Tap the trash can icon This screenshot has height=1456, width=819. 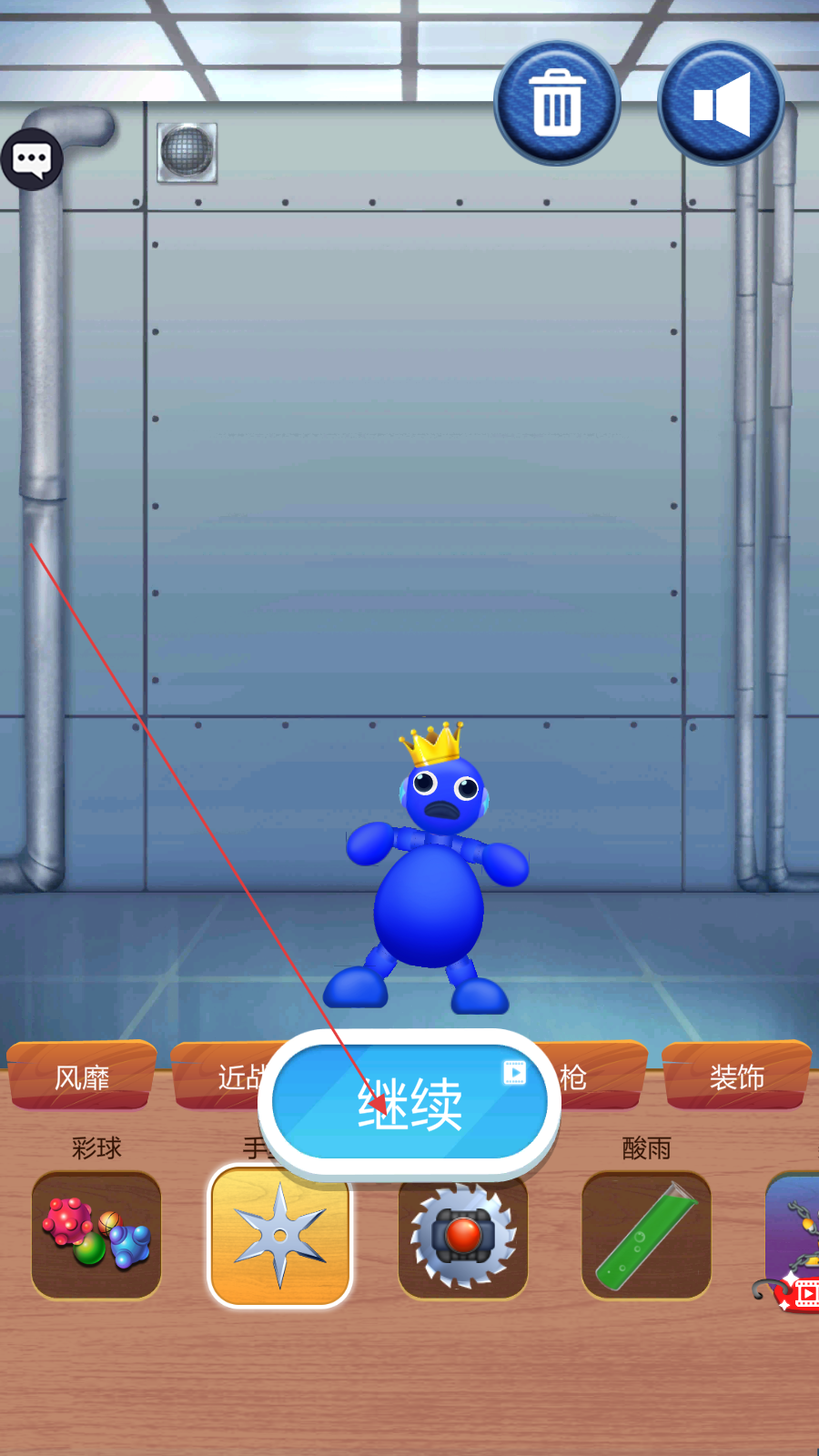click(557, 104)
